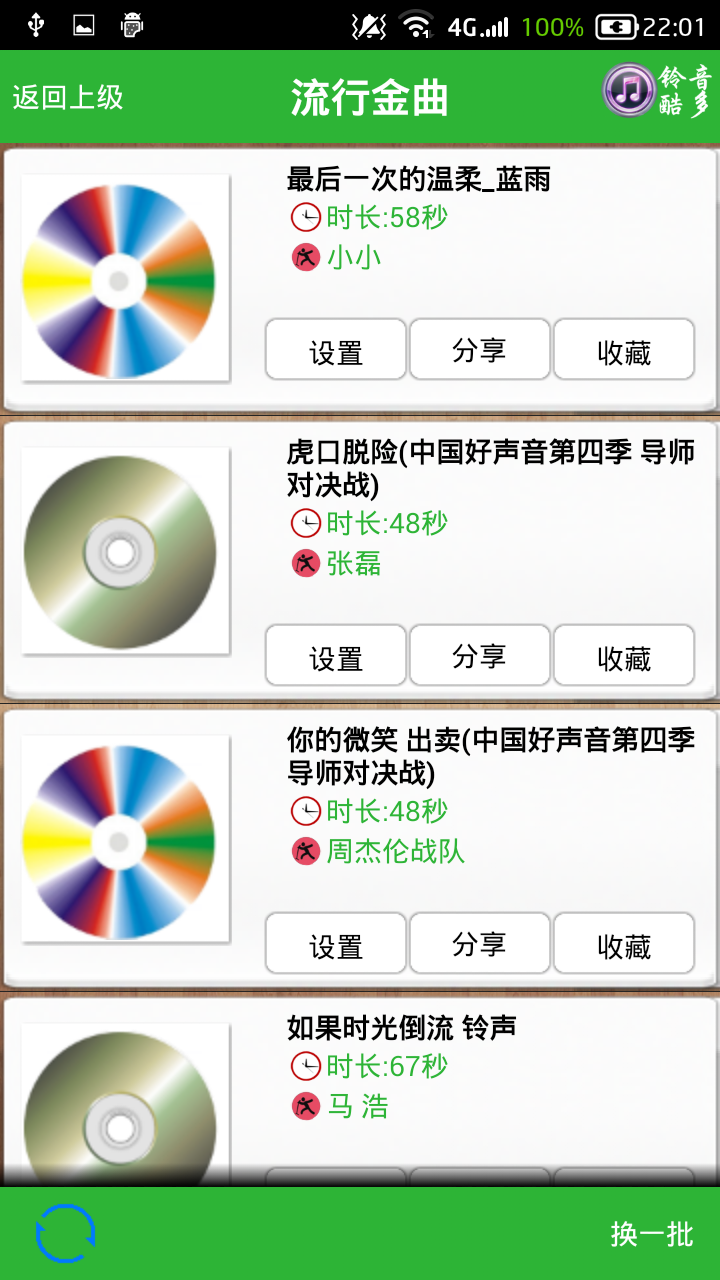The image size is (720, 1280).
Task: Tap 返回上级 to go back
Action: click(68, 97)
